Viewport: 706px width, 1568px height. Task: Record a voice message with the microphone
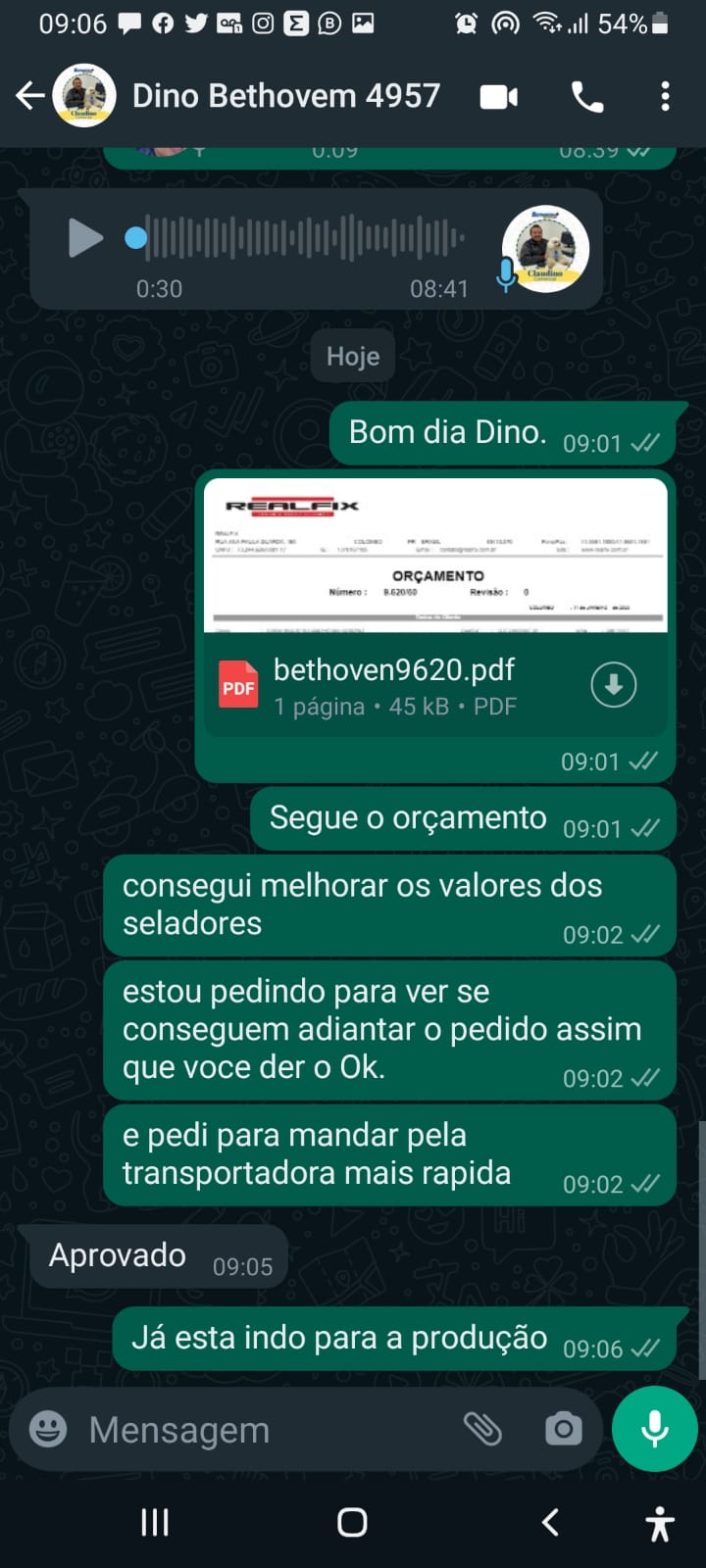(654, 1429)
